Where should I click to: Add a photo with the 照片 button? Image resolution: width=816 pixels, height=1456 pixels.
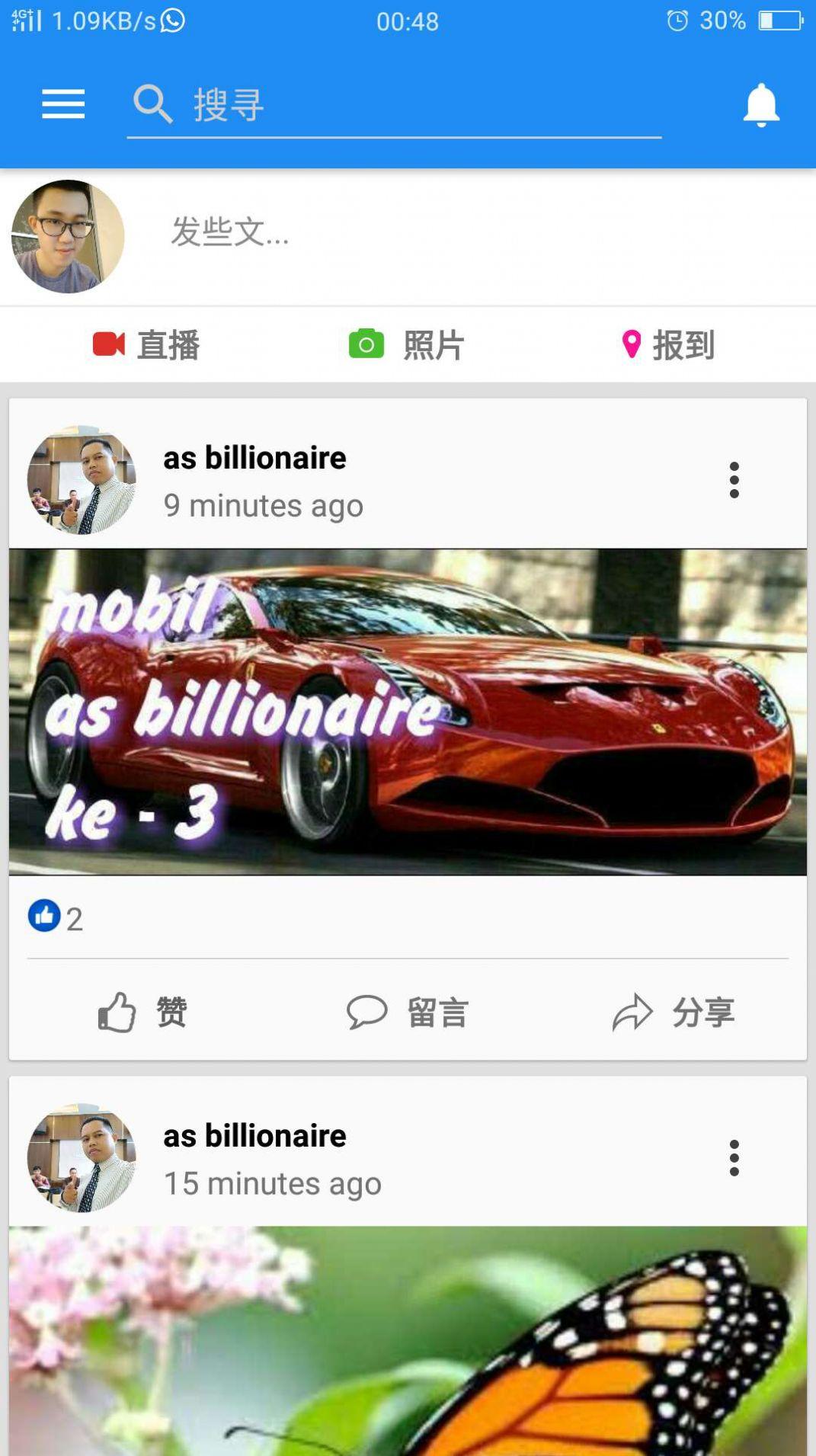[x=406, y=344]
